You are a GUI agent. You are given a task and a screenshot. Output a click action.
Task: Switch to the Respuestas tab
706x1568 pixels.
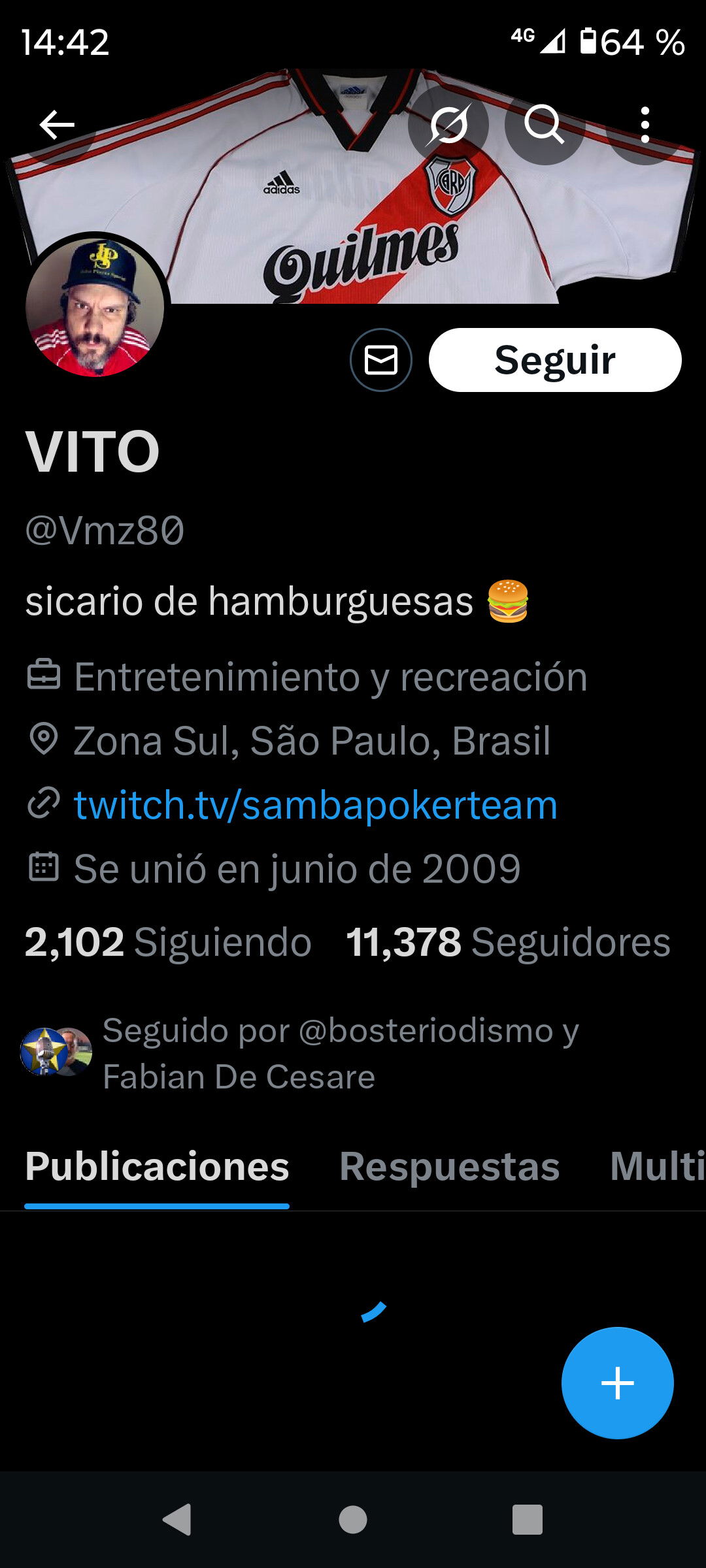click(x=449, y=1167)
